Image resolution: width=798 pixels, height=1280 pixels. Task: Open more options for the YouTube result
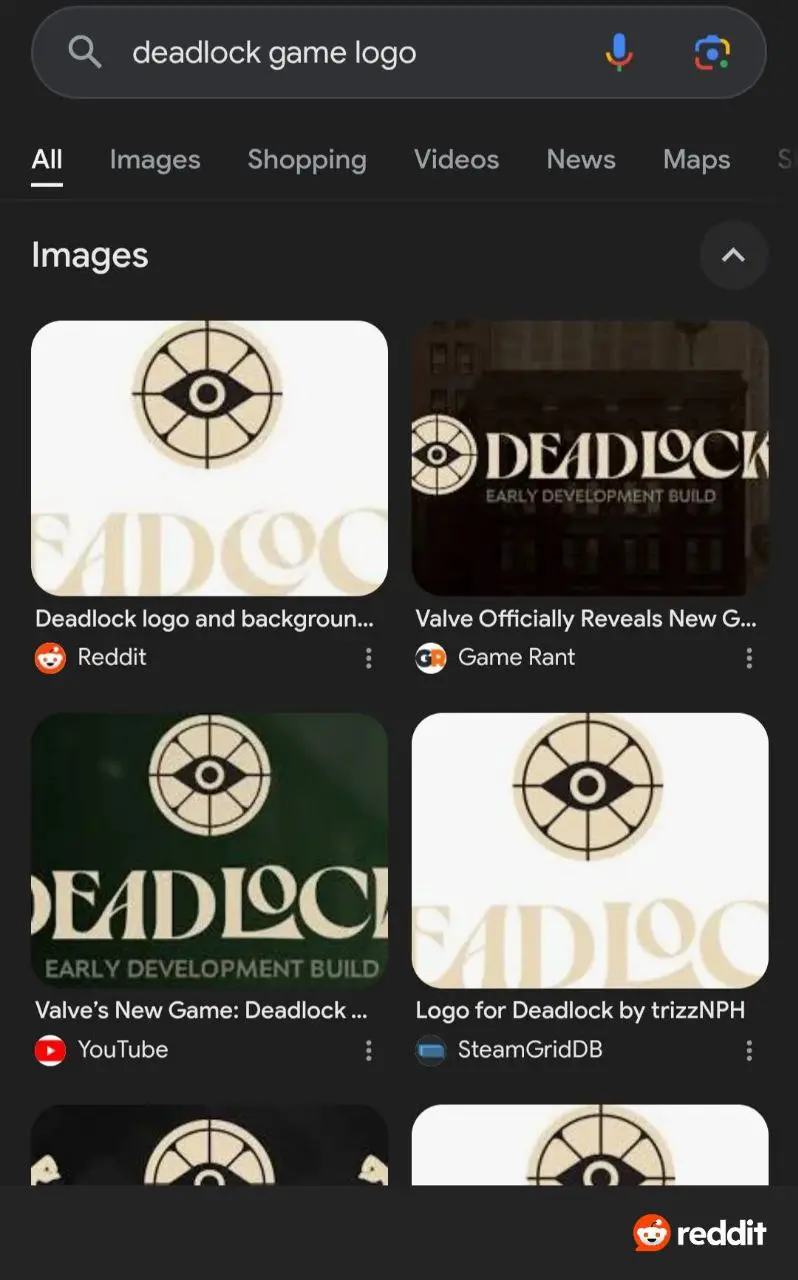(x=368, y=1050)
